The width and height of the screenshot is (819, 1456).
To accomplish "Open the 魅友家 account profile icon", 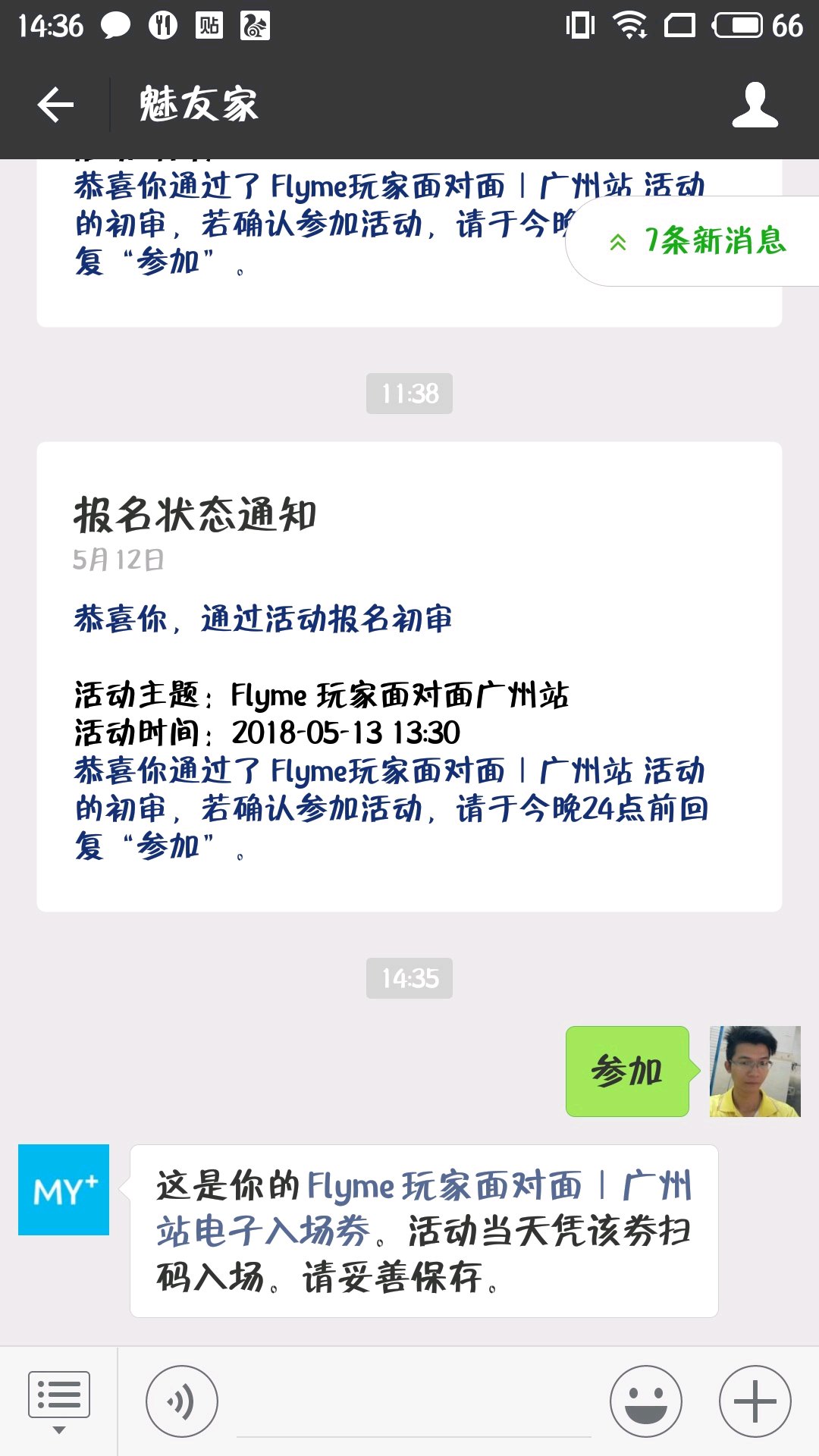I will (x=755, y=105).
